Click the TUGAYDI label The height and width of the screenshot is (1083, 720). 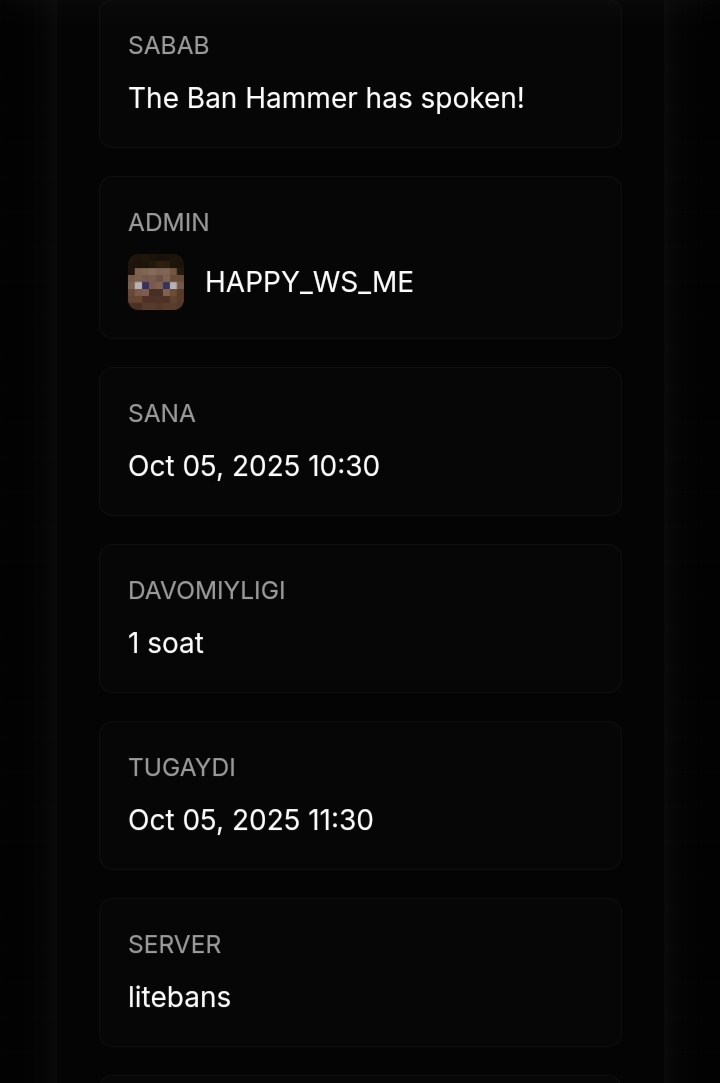point(182,767)
